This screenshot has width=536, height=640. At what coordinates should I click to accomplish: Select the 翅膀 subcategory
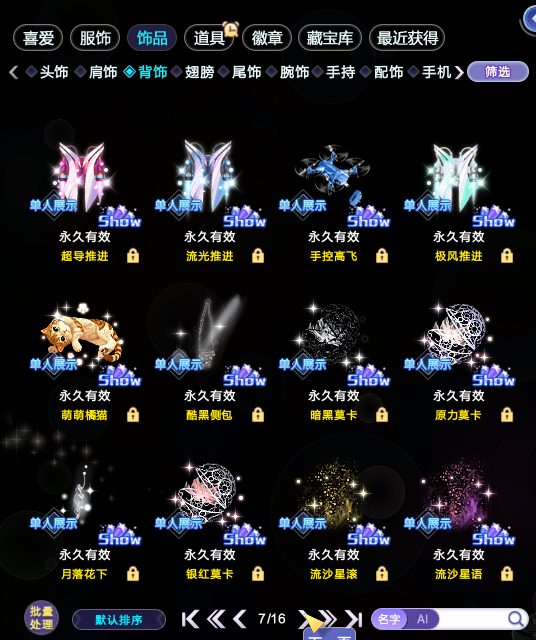point(199,72)
